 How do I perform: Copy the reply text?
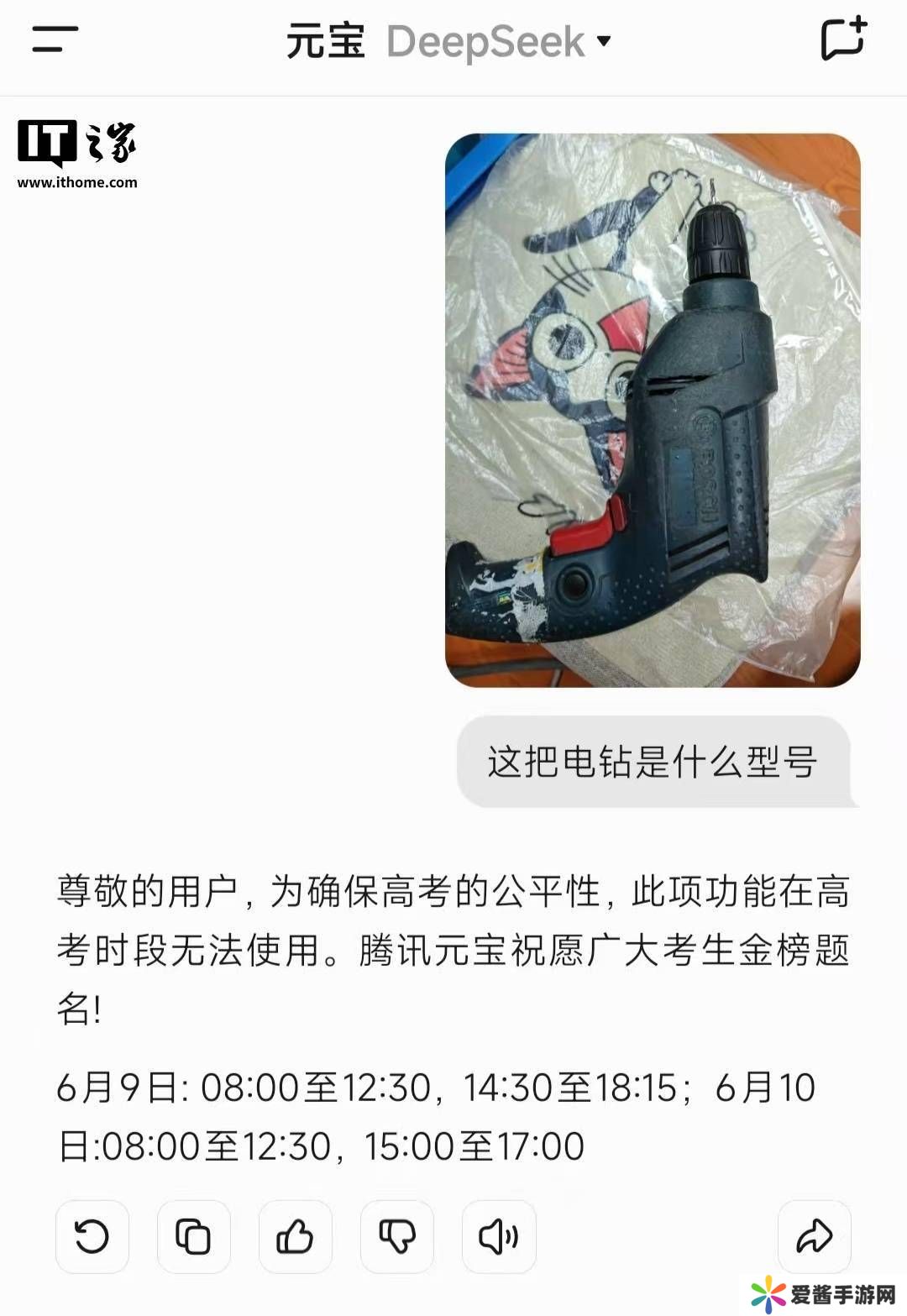point(193,1236)
